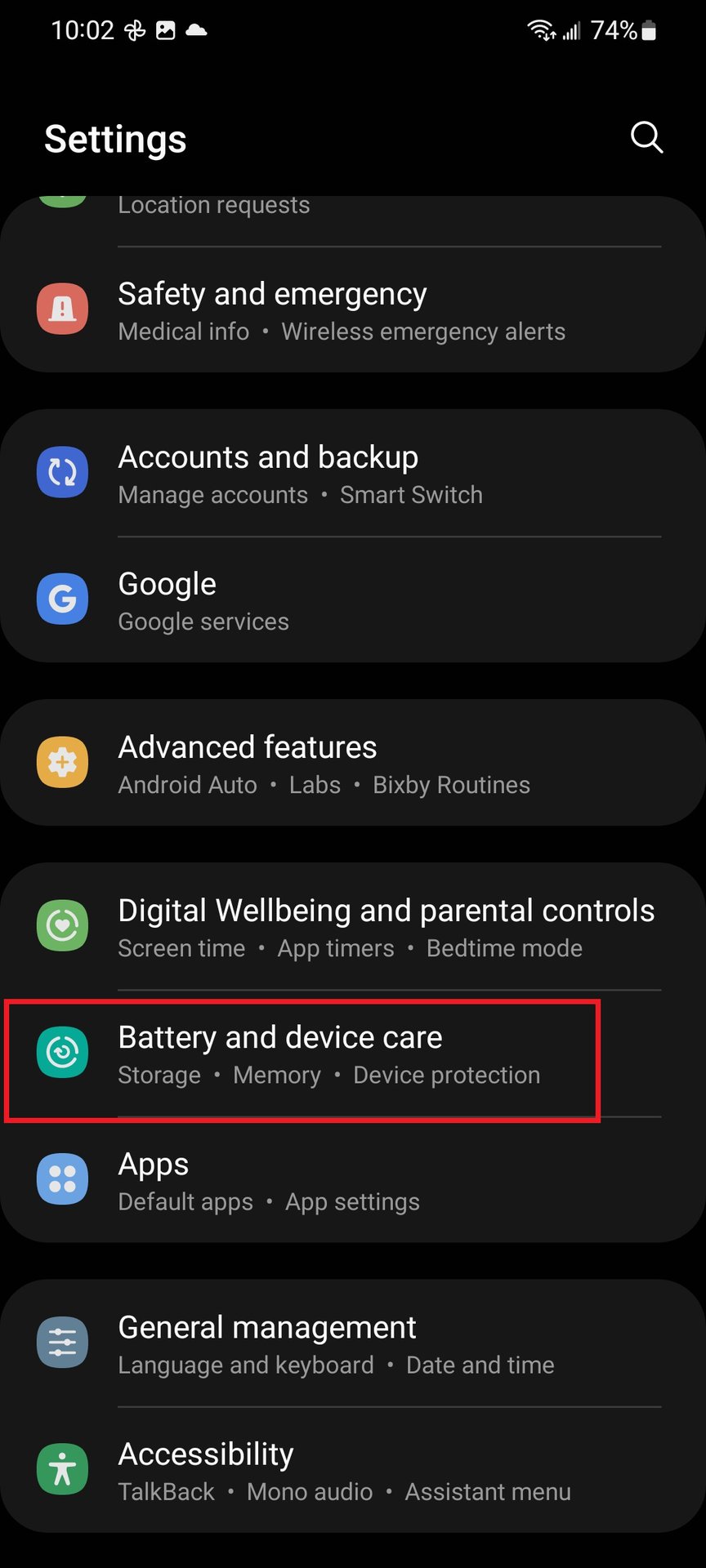Select Battery and device care

click(x=353, y=1053)
